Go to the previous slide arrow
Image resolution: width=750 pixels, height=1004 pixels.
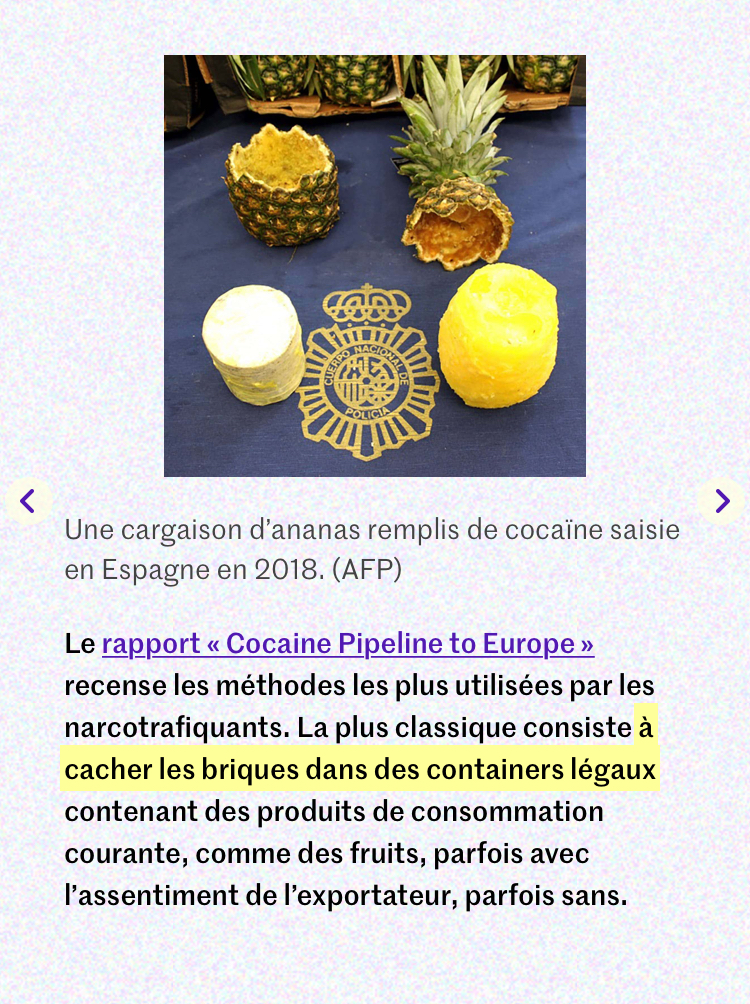[x=28, y=501]
